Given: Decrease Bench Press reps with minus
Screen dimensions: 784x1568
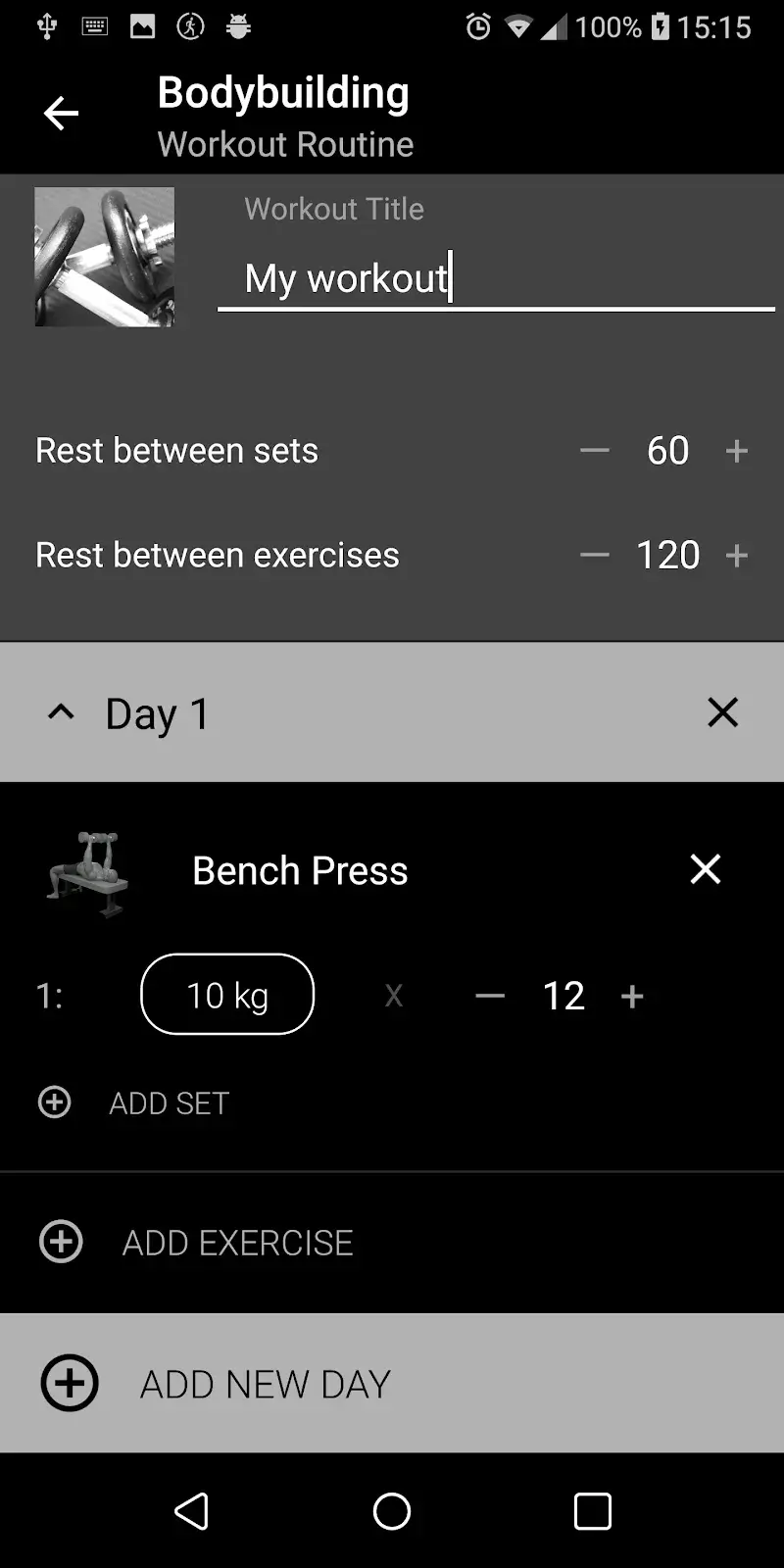Looking at the screenshot, I should point(489,996).
